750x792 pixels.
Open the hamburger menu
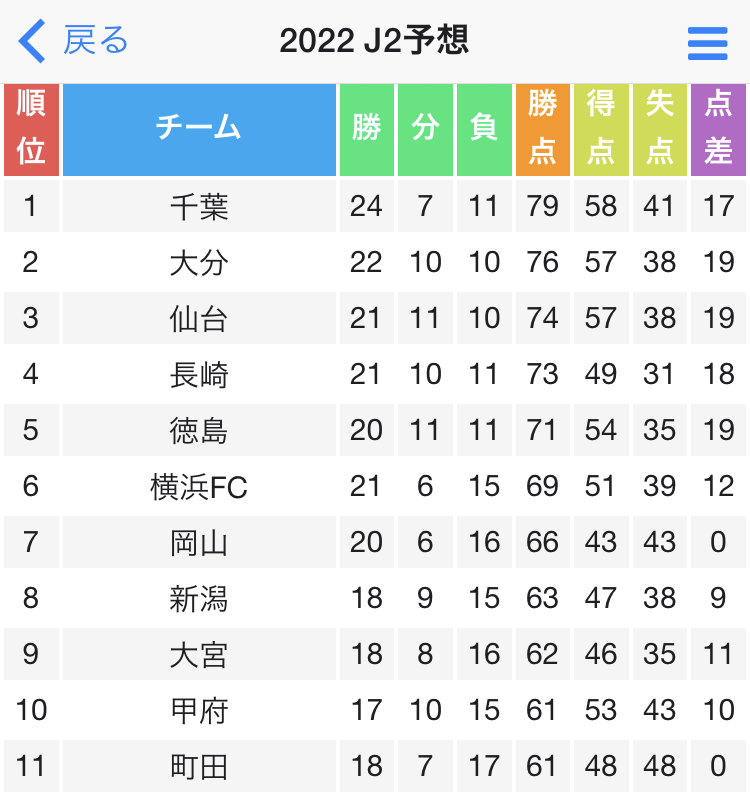click(x=708, y=43)
